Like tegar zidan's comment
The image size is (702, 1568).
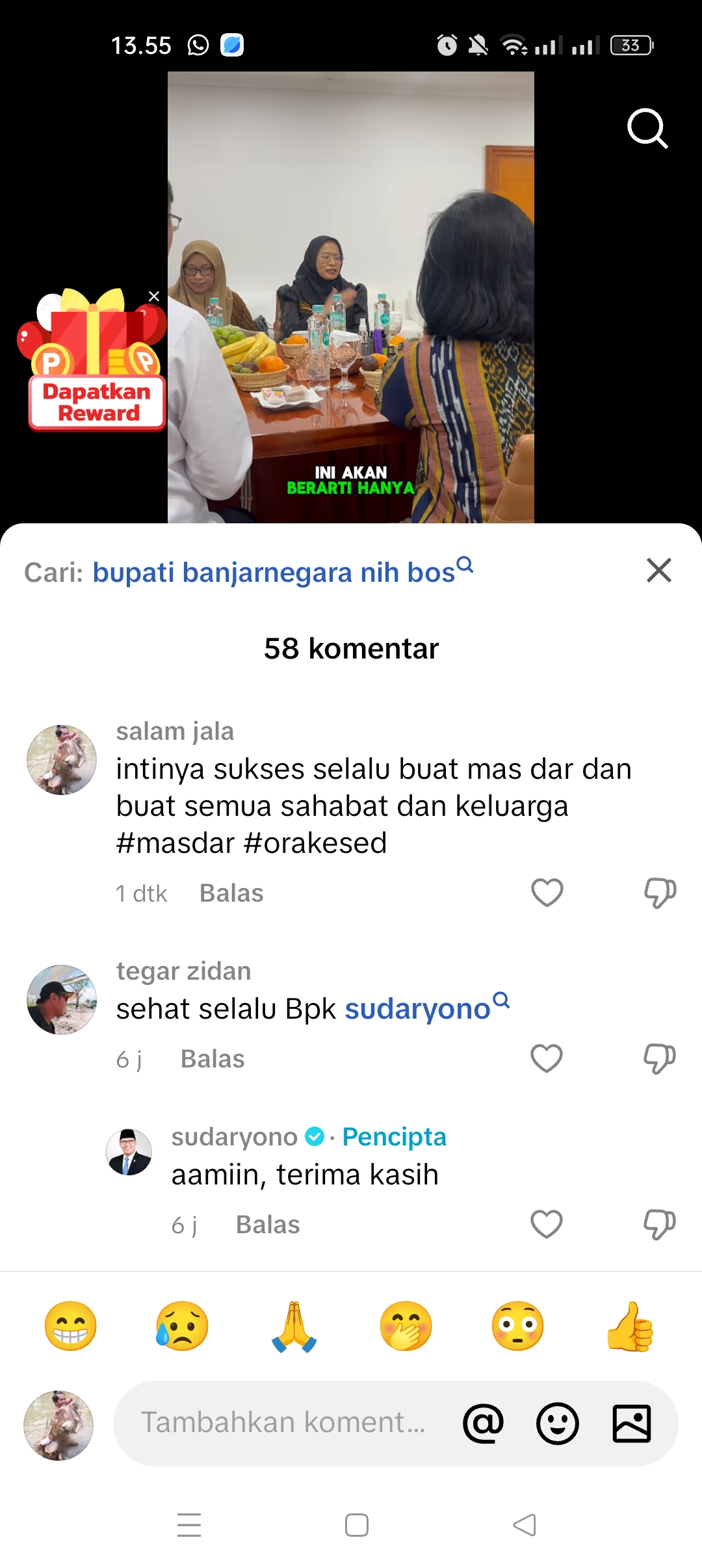coord(547,1058)
